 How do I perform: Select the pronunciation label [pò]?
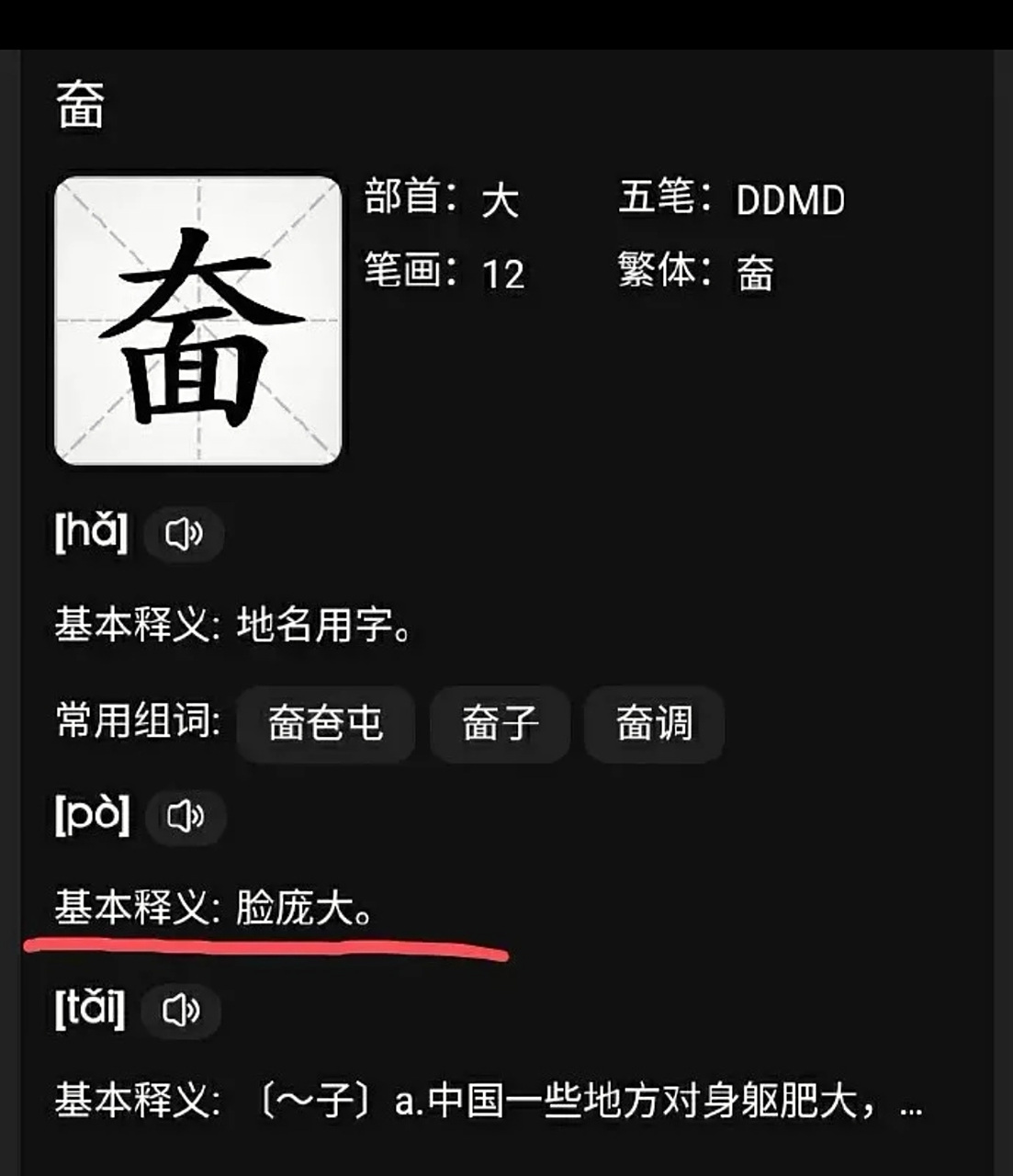point(89,814)
